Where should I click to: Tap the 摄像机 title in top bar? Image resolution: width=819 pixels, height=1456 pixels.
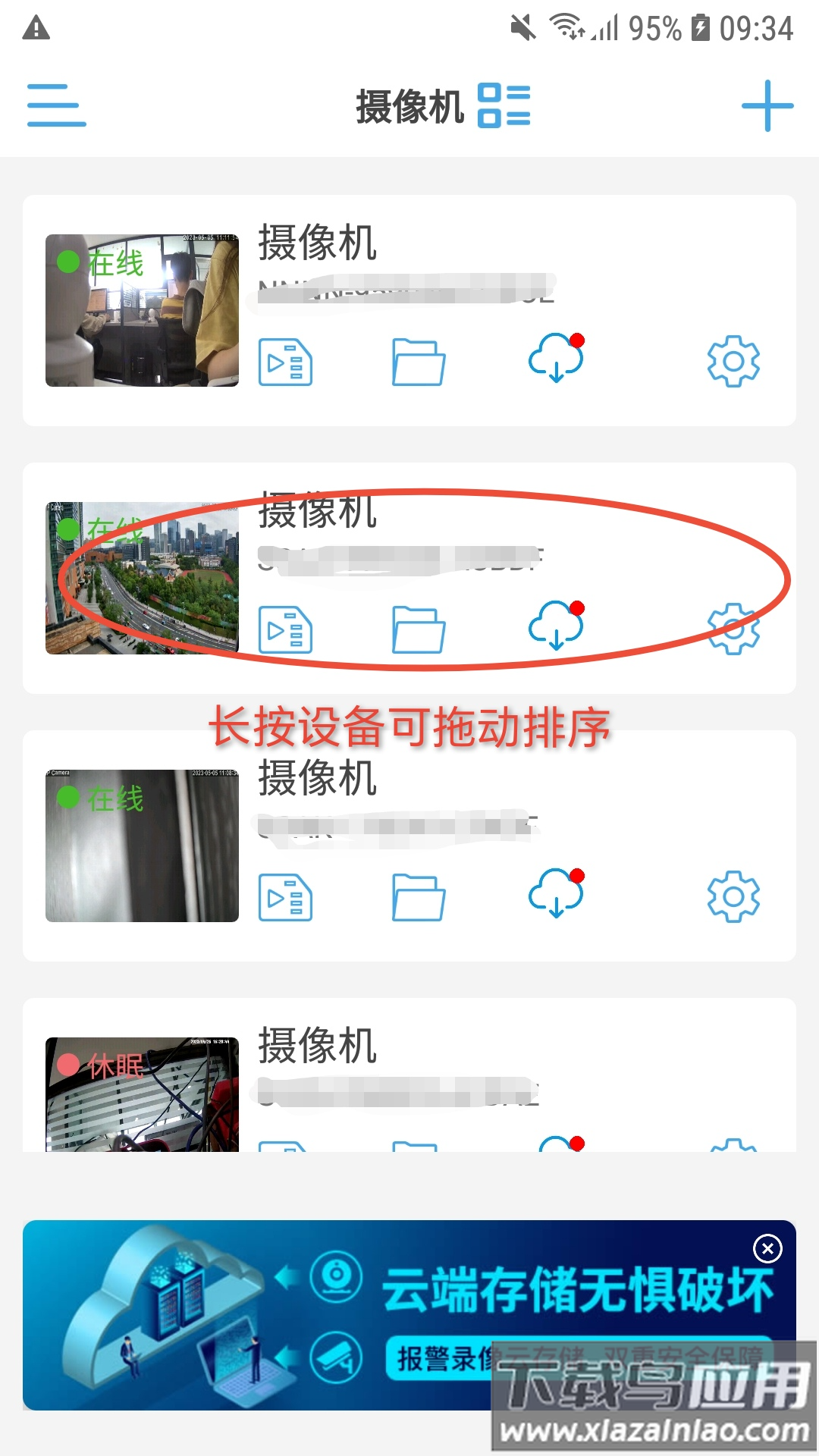pyautogui.click(x=409, y=106)
